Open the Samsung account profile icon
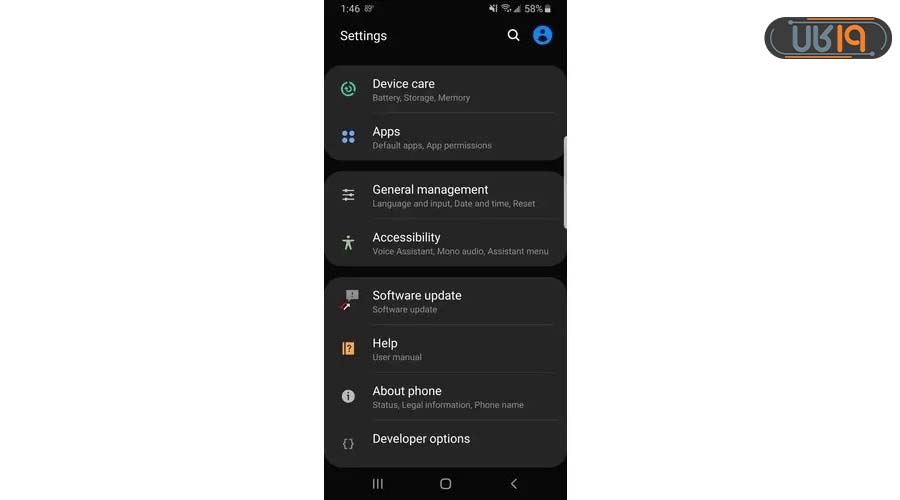900x500 pixels. point(542,35)
